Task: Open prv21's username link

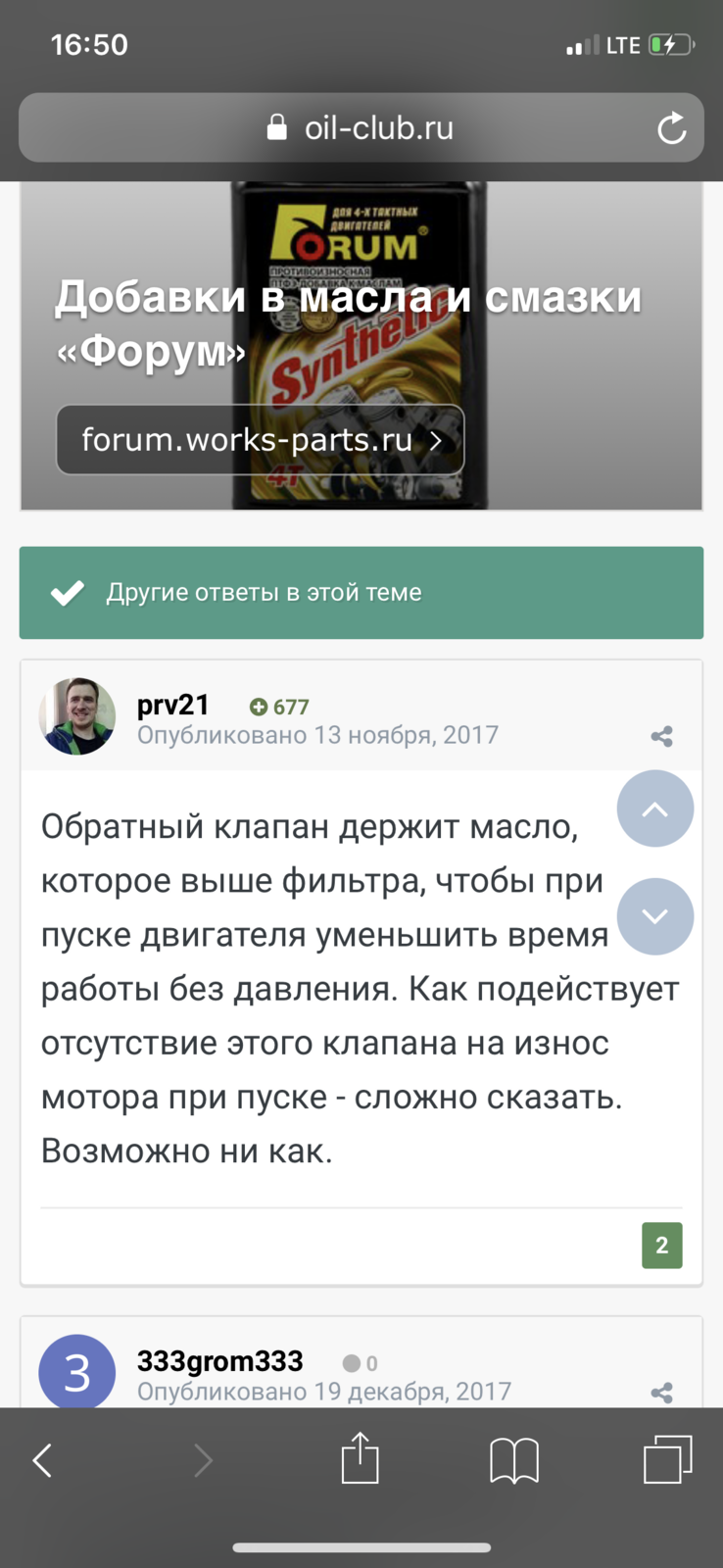Action: click(173, 705)
